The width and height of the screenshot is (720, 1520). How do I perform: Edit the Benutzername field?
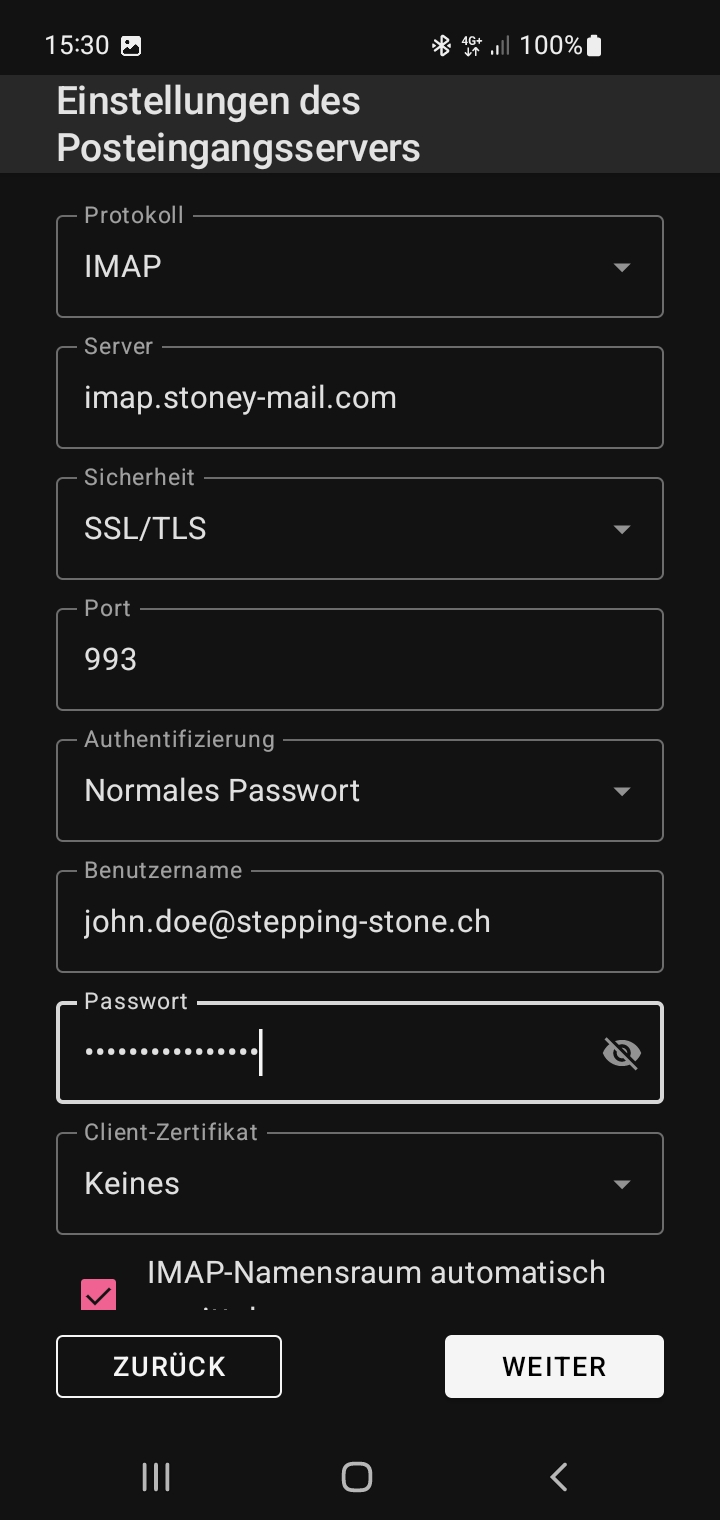click(x=359, y=922)
